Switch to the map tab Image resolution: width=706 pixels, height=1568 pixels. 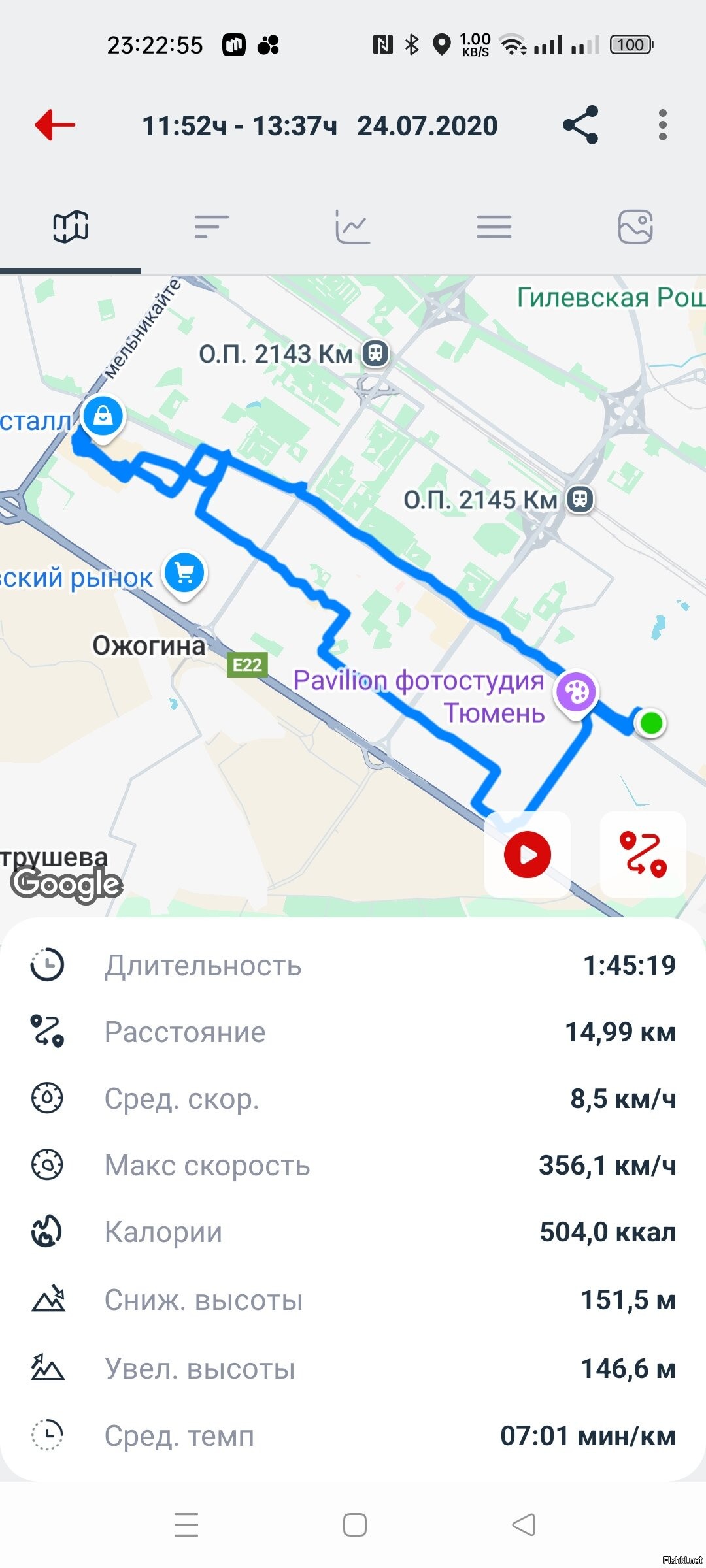pyautogui.click(x=71, y=227)
